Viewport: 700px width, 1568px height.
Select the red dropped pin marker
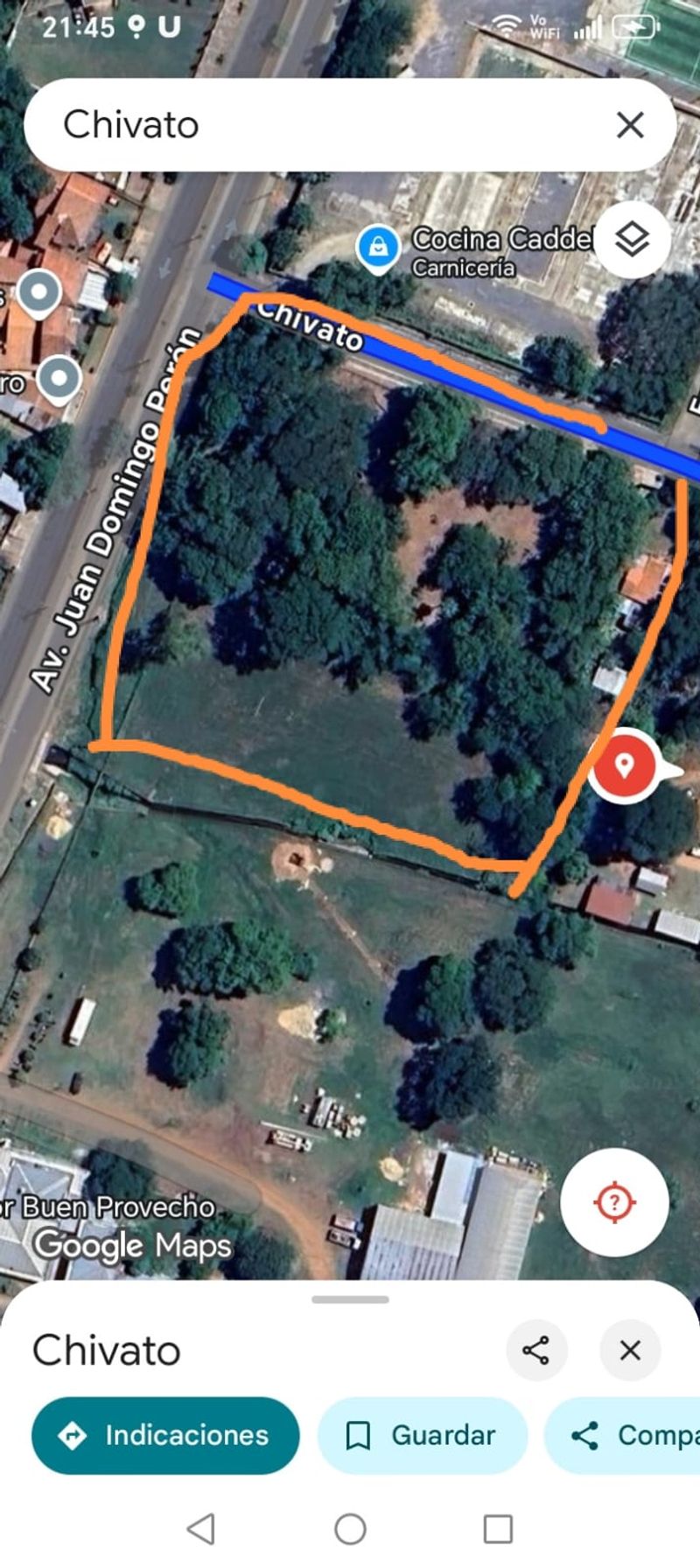[623, 766]
